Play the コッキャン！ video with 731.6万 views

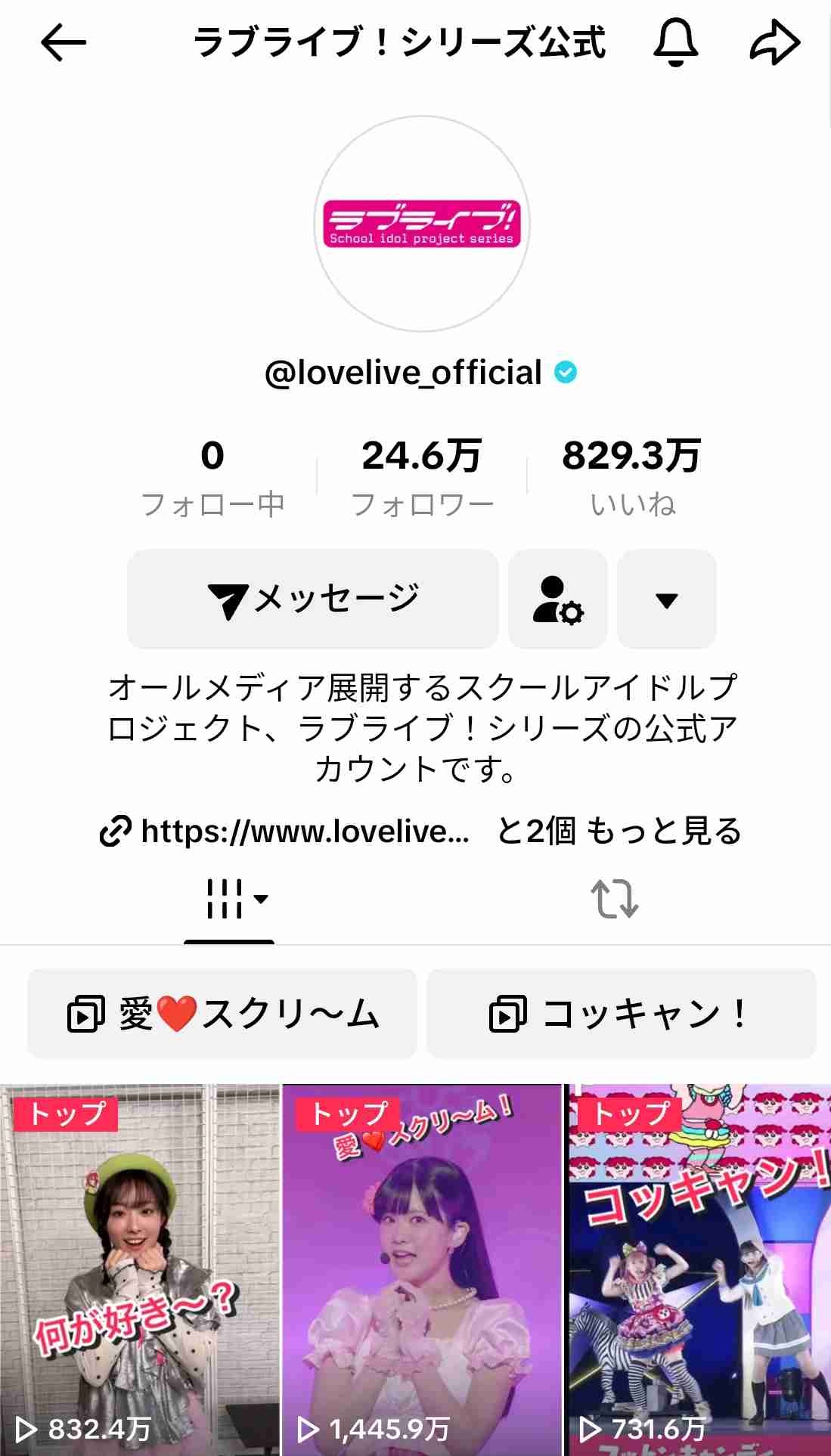click(699, 1270)
